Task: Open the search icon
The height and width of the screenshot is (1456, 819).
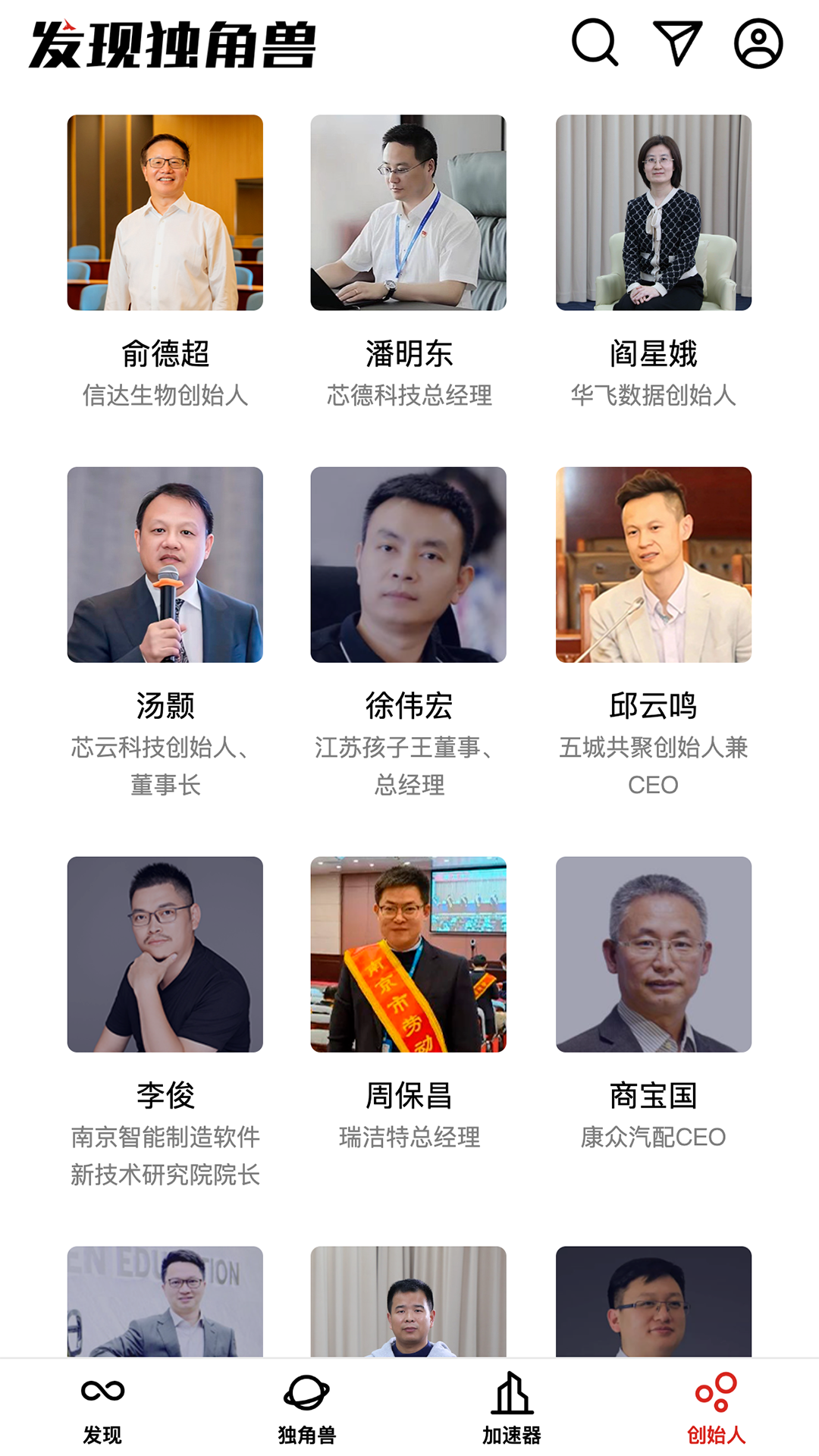Action: [595, 43]
